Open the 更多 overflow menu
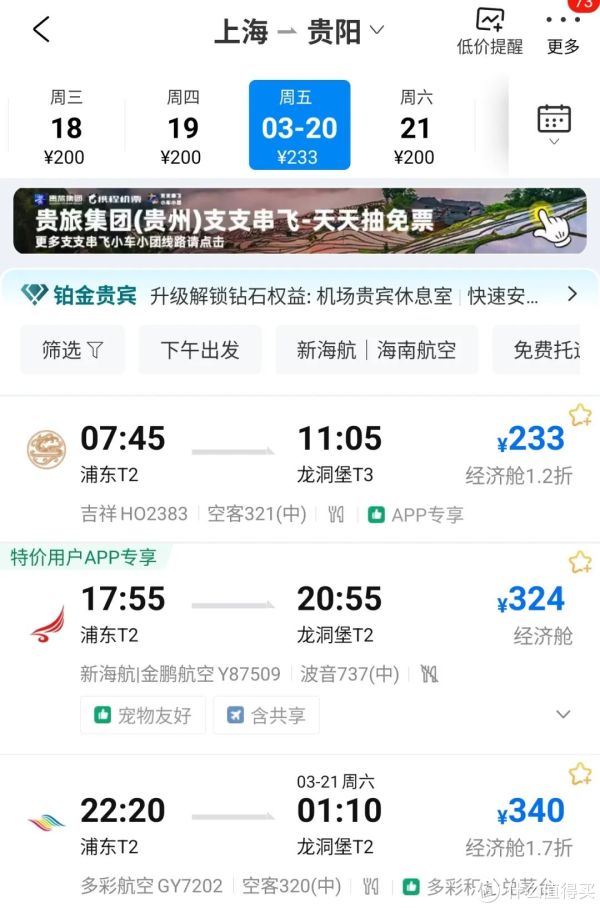This screenshot has height=908, width=600. [564, 32]
